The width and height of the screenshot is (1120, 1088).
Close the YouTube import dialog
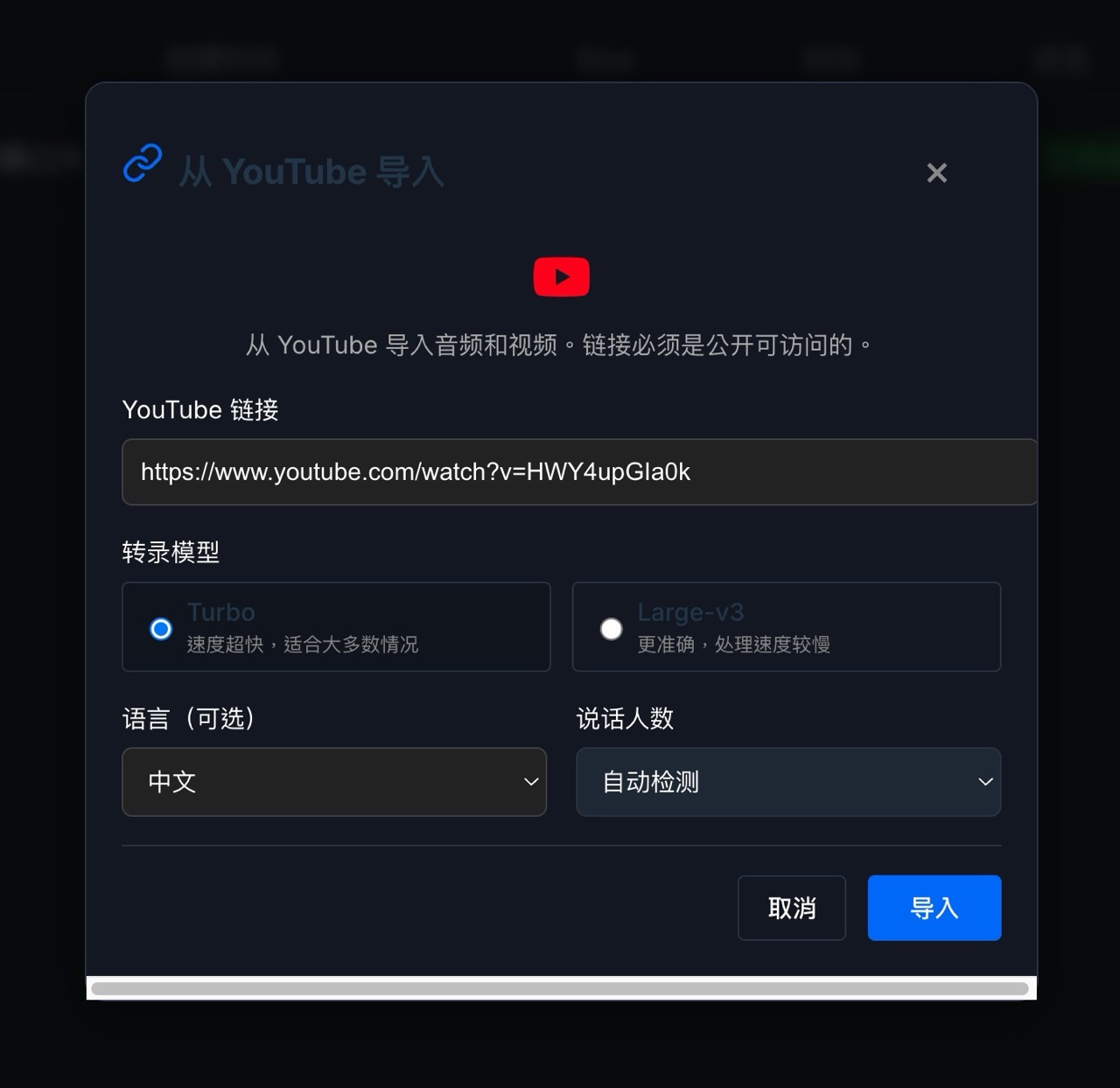tap(936, 173)
